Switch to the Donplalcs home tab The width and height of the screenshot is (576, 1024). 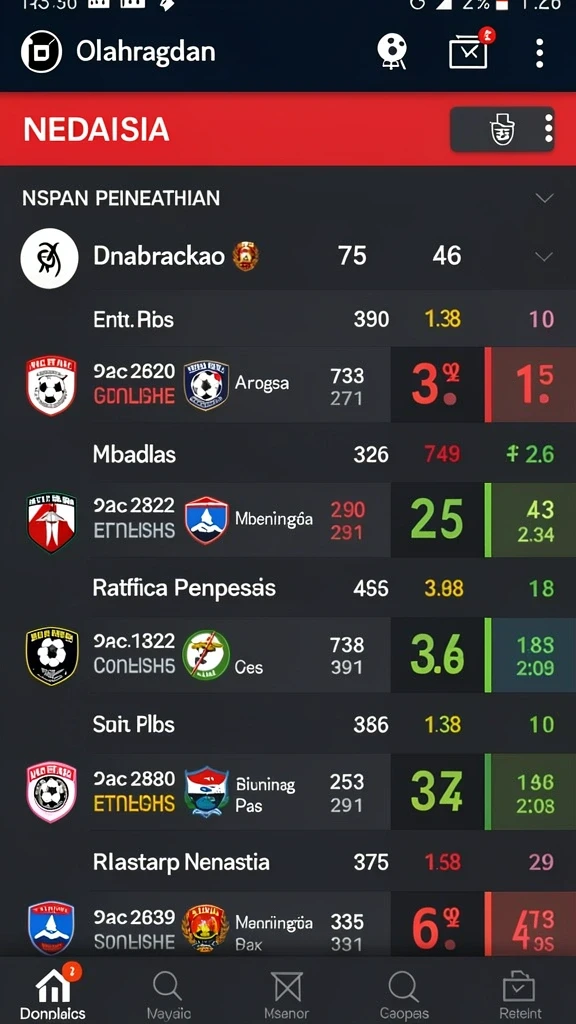53,991
